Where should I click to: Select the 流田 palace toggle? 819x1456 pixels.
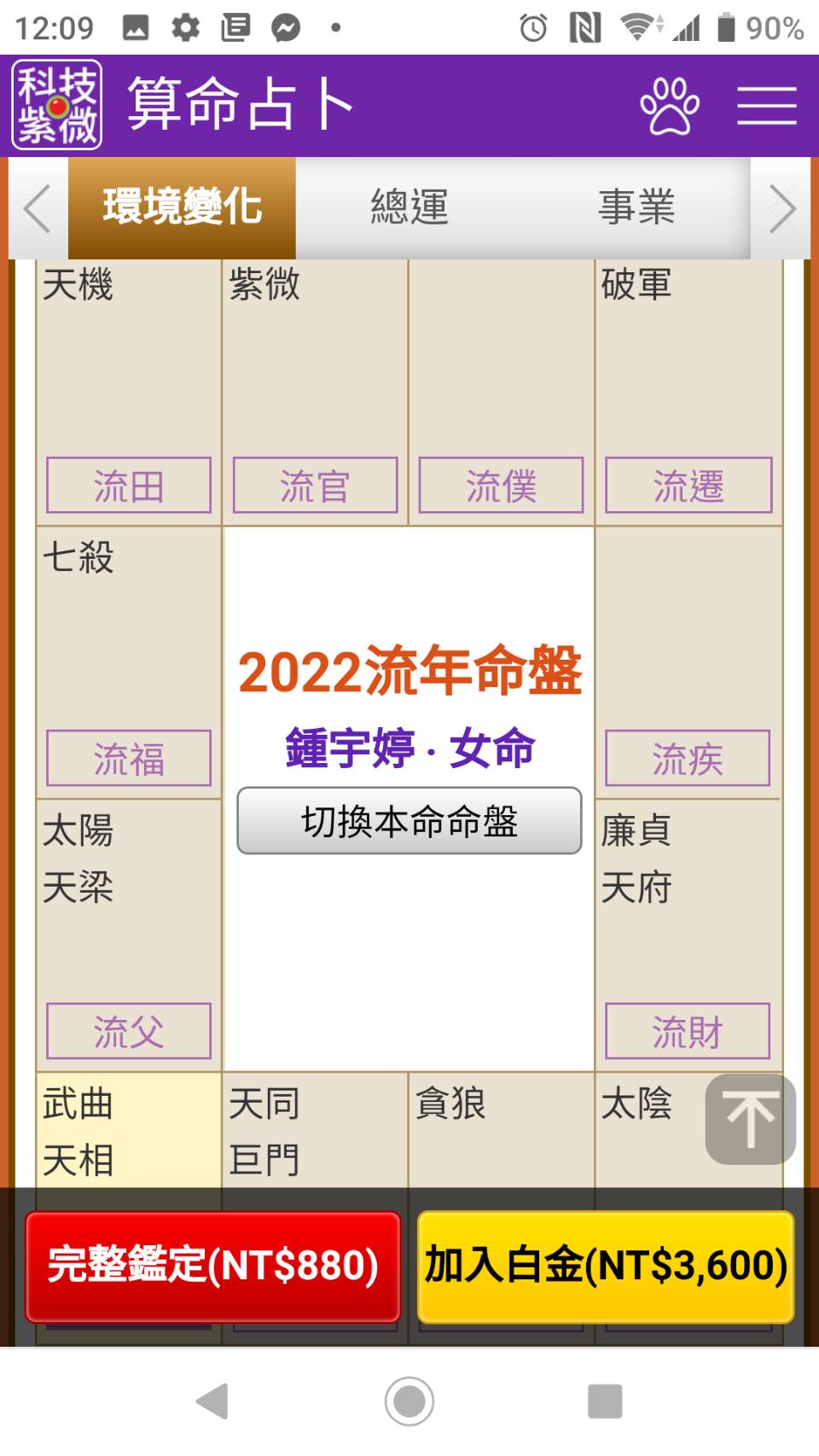pos(129,485)
